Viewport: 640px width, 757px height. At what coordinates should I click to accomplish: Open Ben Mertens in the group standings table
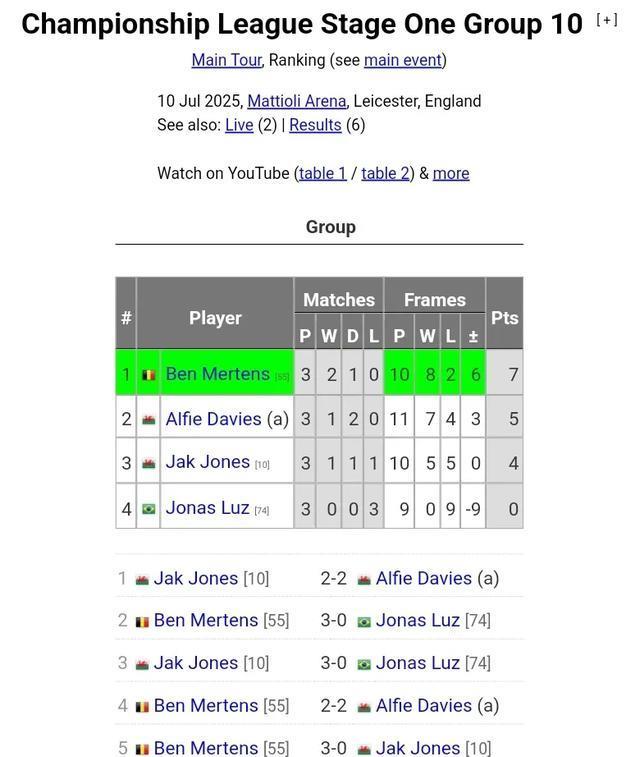(x=217, y=374)
